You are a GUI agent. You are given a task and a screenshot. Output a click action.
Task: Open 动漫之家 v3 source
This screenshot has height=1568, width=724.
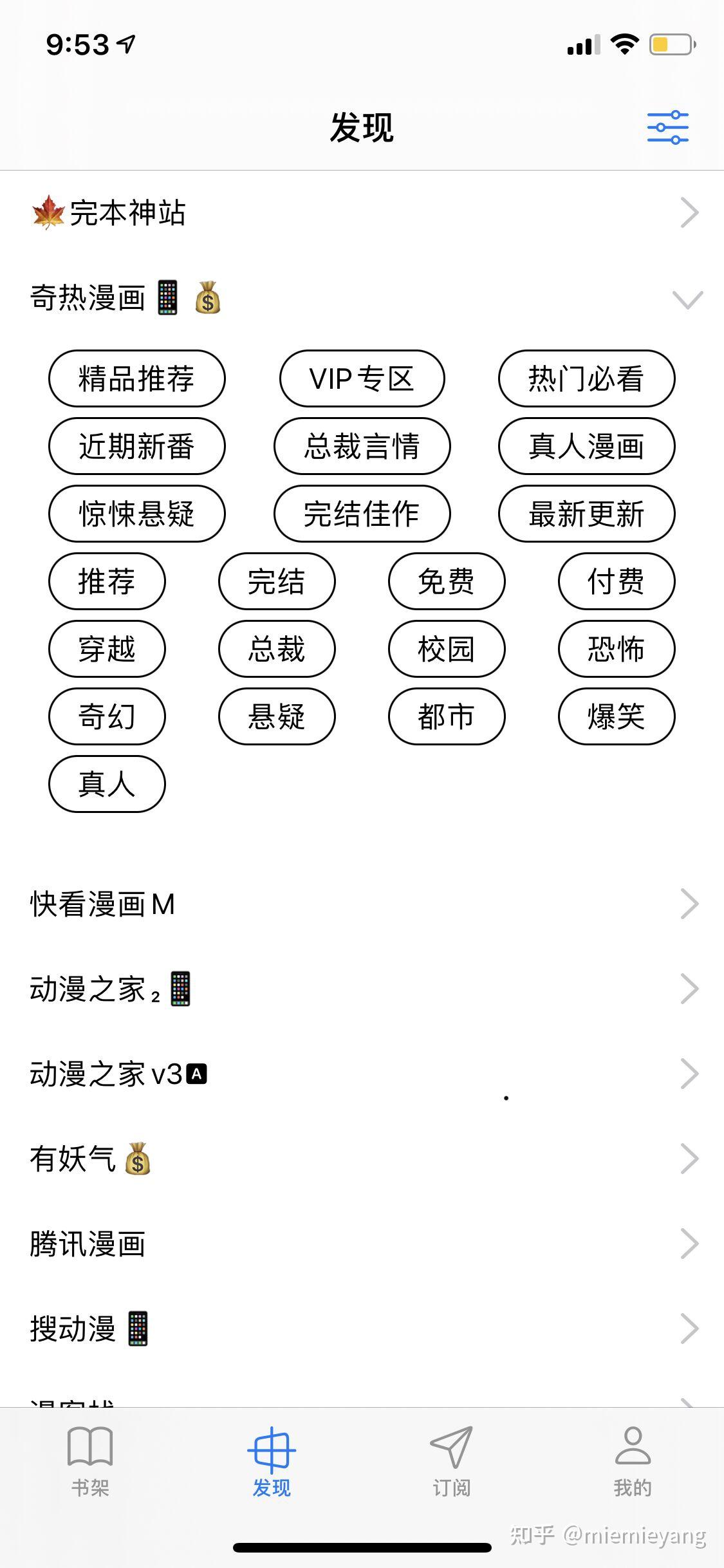(x=362, y=1074)
